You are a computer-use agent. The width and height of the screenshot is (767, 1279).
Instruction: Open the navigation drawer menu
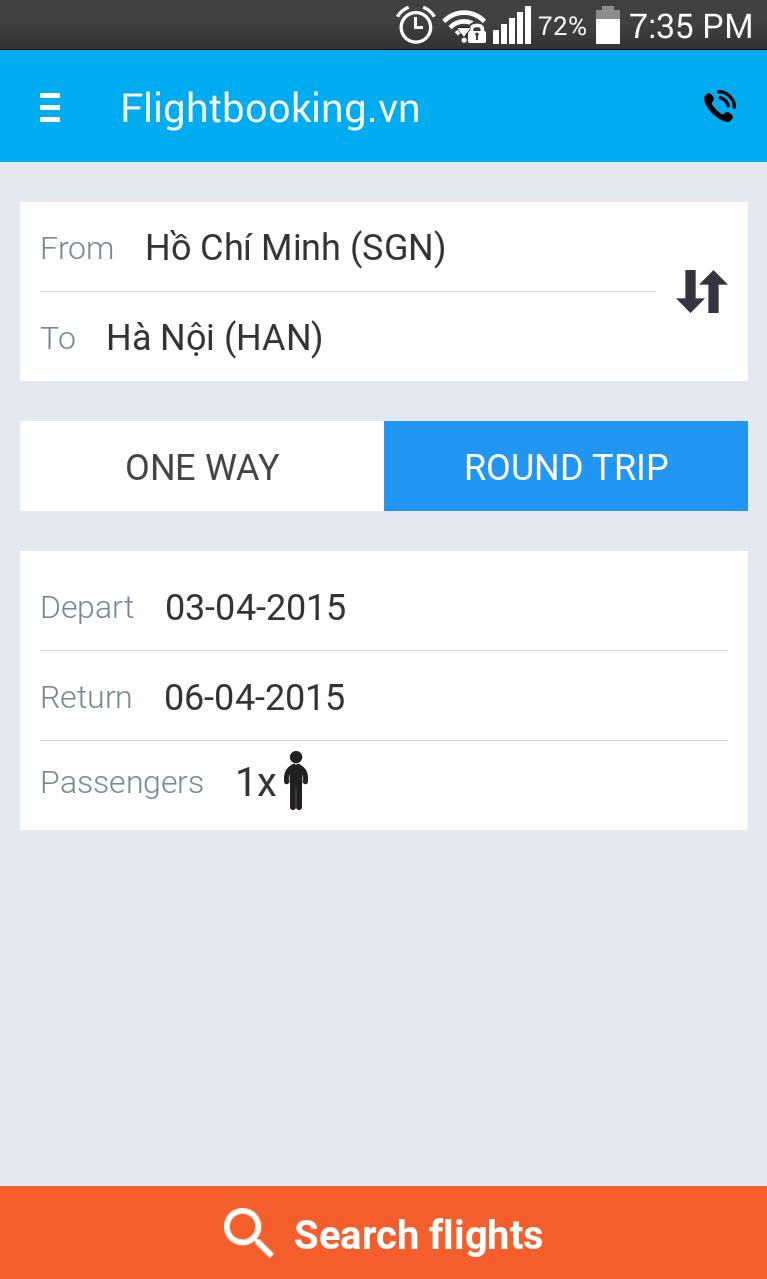pyautogui.click(x=49, y=107)
